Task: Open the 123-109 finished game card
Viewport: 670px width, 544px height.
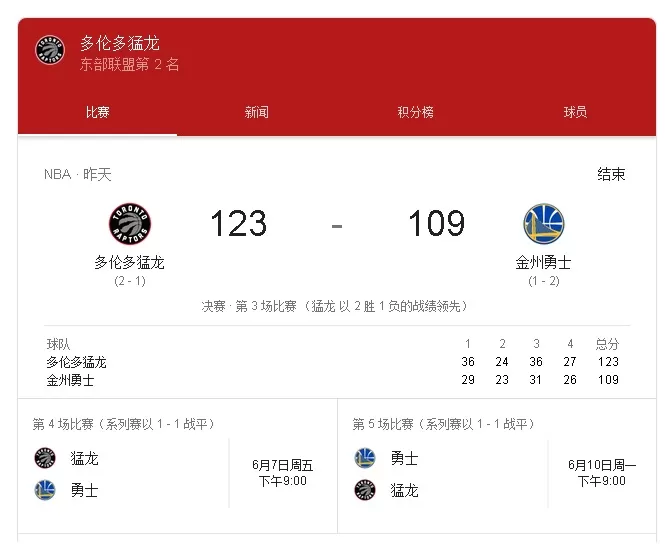Action: coord(337,268)
